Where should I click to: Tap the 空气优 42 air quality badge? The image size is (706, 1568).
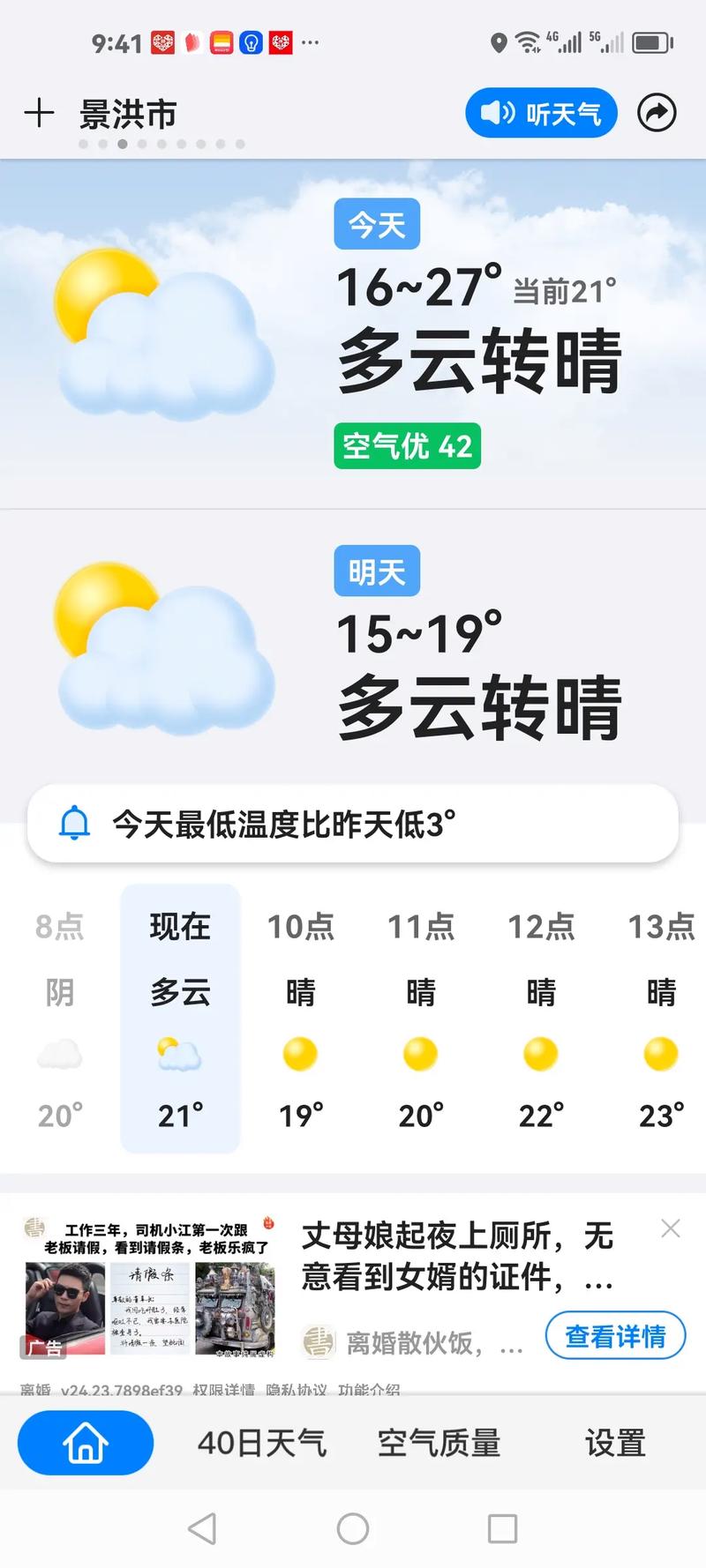[x=407, y=446]
